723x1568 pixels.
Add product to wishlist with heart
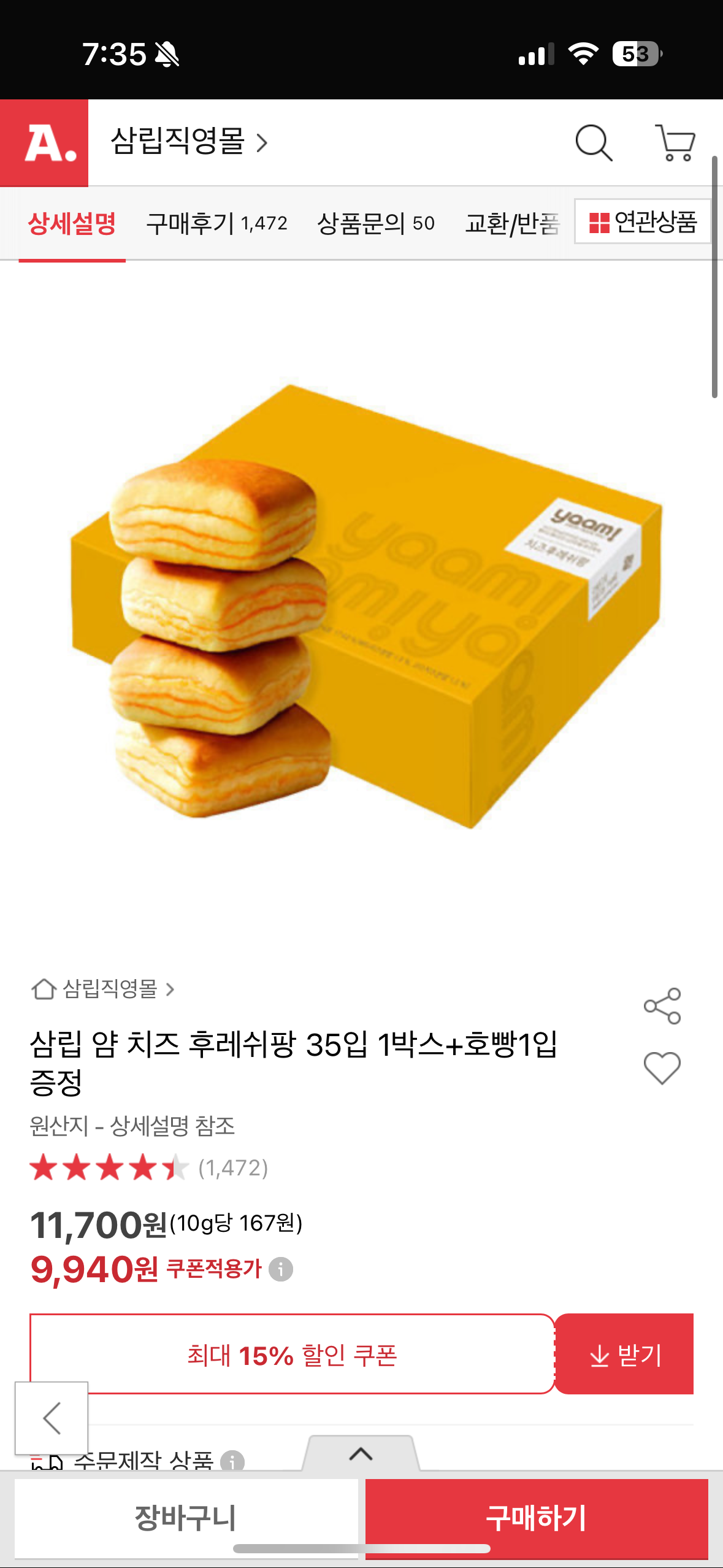pyautogui.click(x=662, y=1068)
